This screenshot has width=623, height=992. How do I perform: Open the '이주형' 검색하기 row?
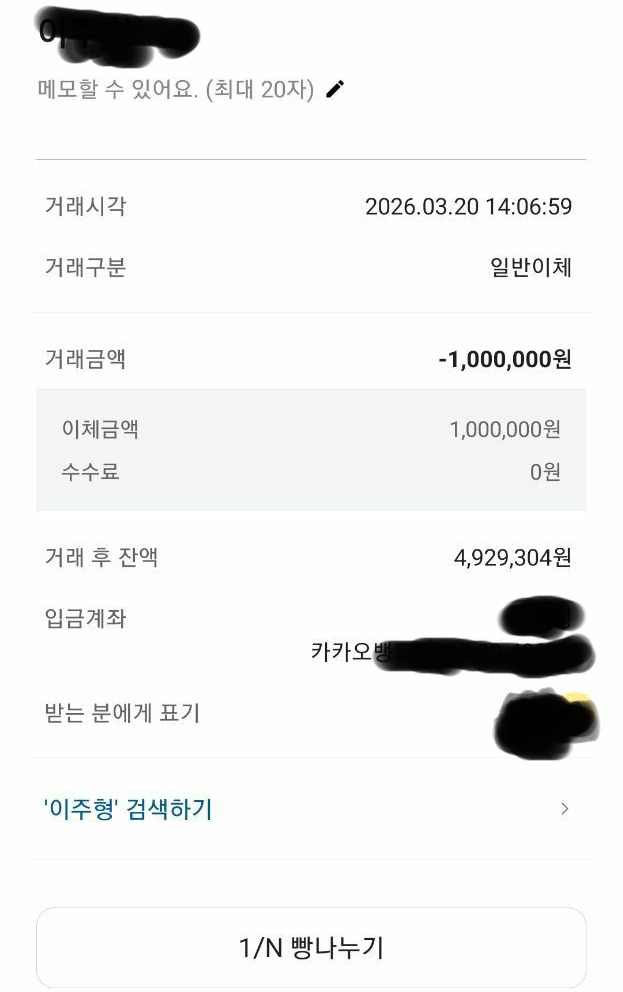click(311, 809)
